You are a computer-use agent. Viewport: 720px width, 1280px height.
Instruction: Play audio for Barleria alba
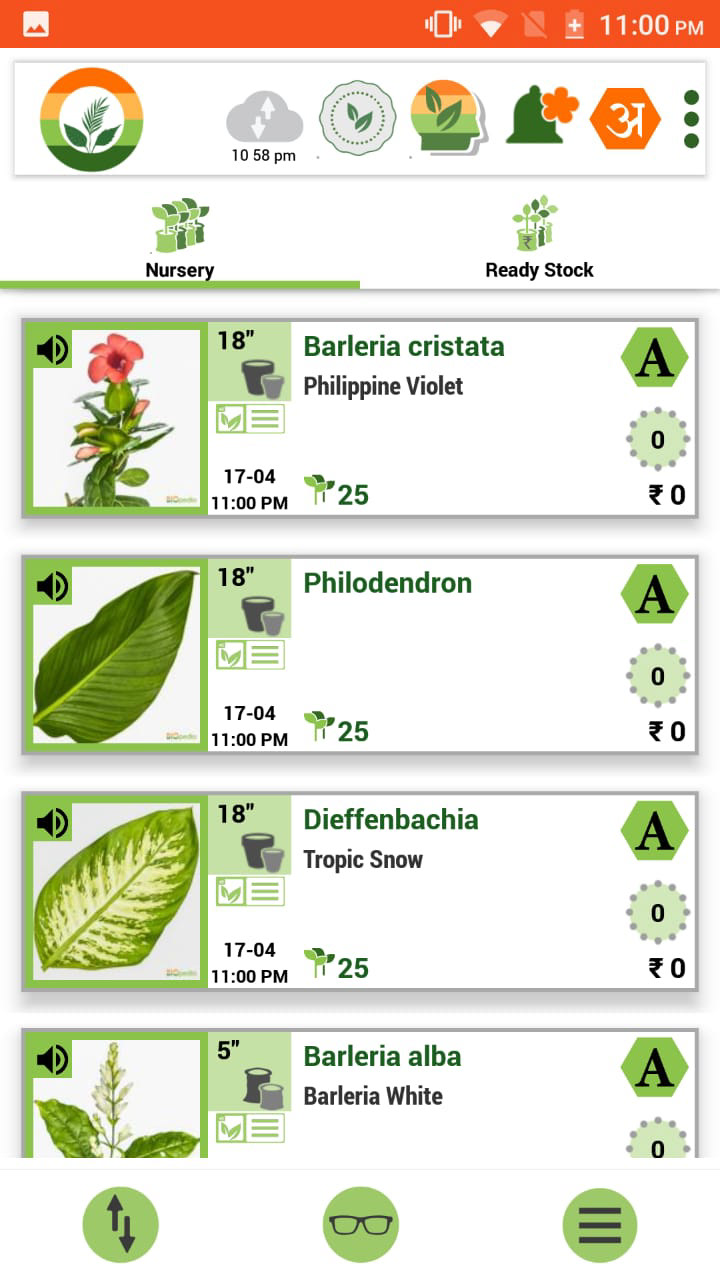pos(52,1059)
